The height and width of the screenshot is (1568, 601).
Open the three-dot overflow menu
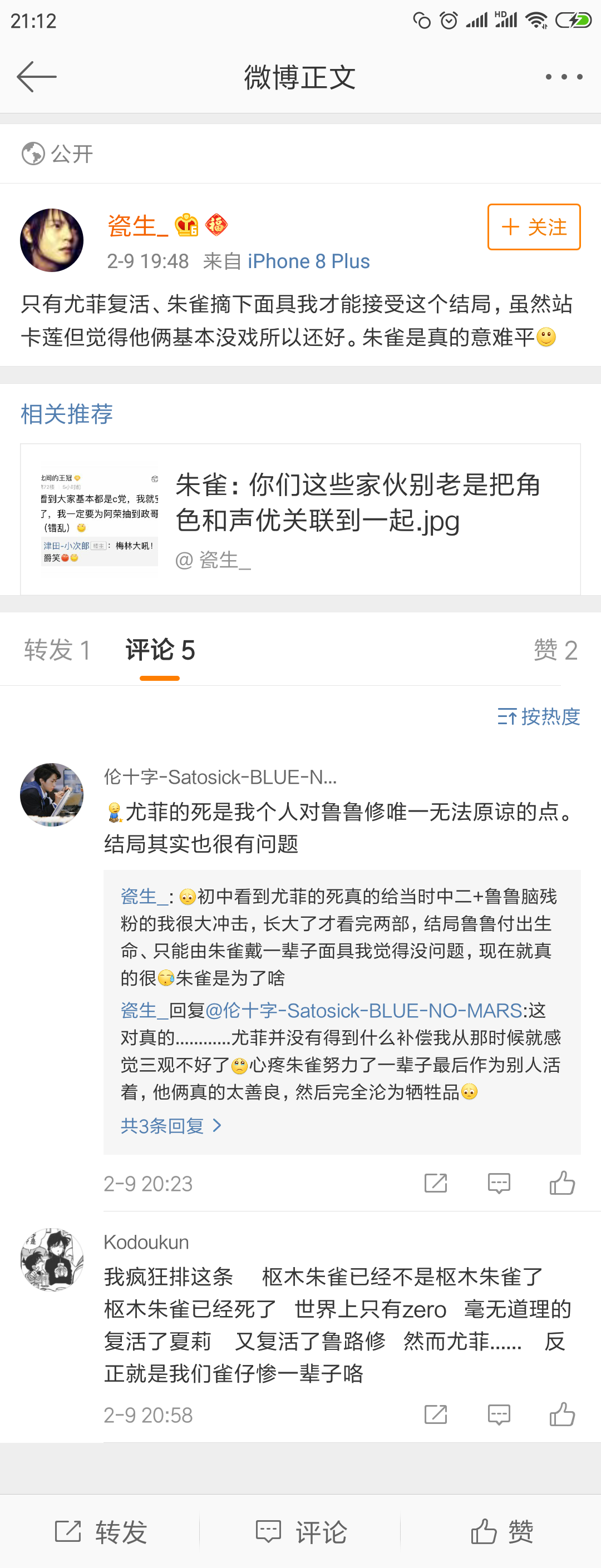point(564,77)
